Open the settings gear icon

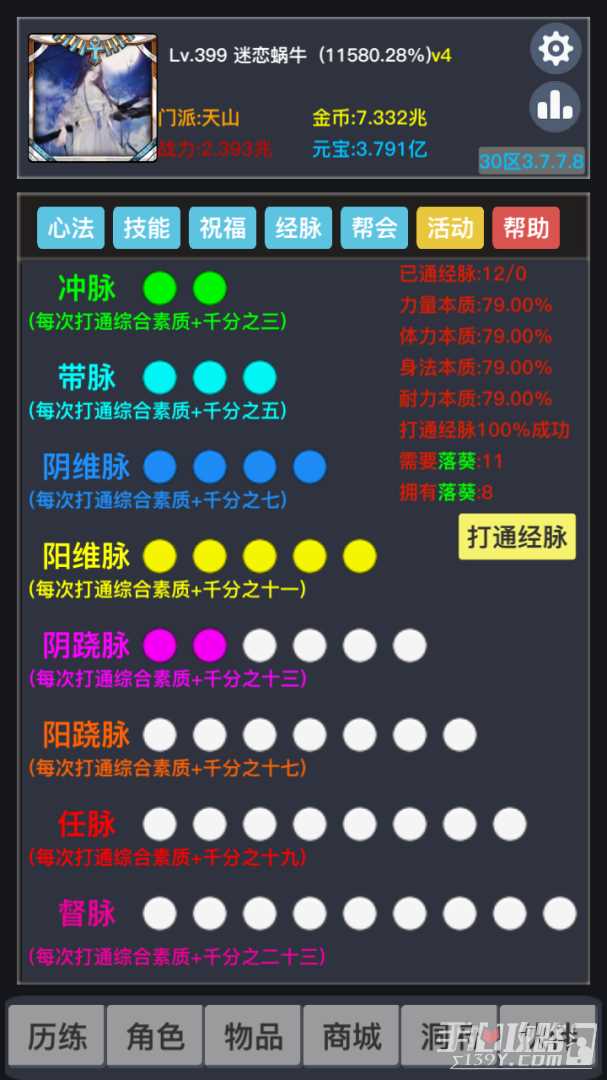pos(555,48)
